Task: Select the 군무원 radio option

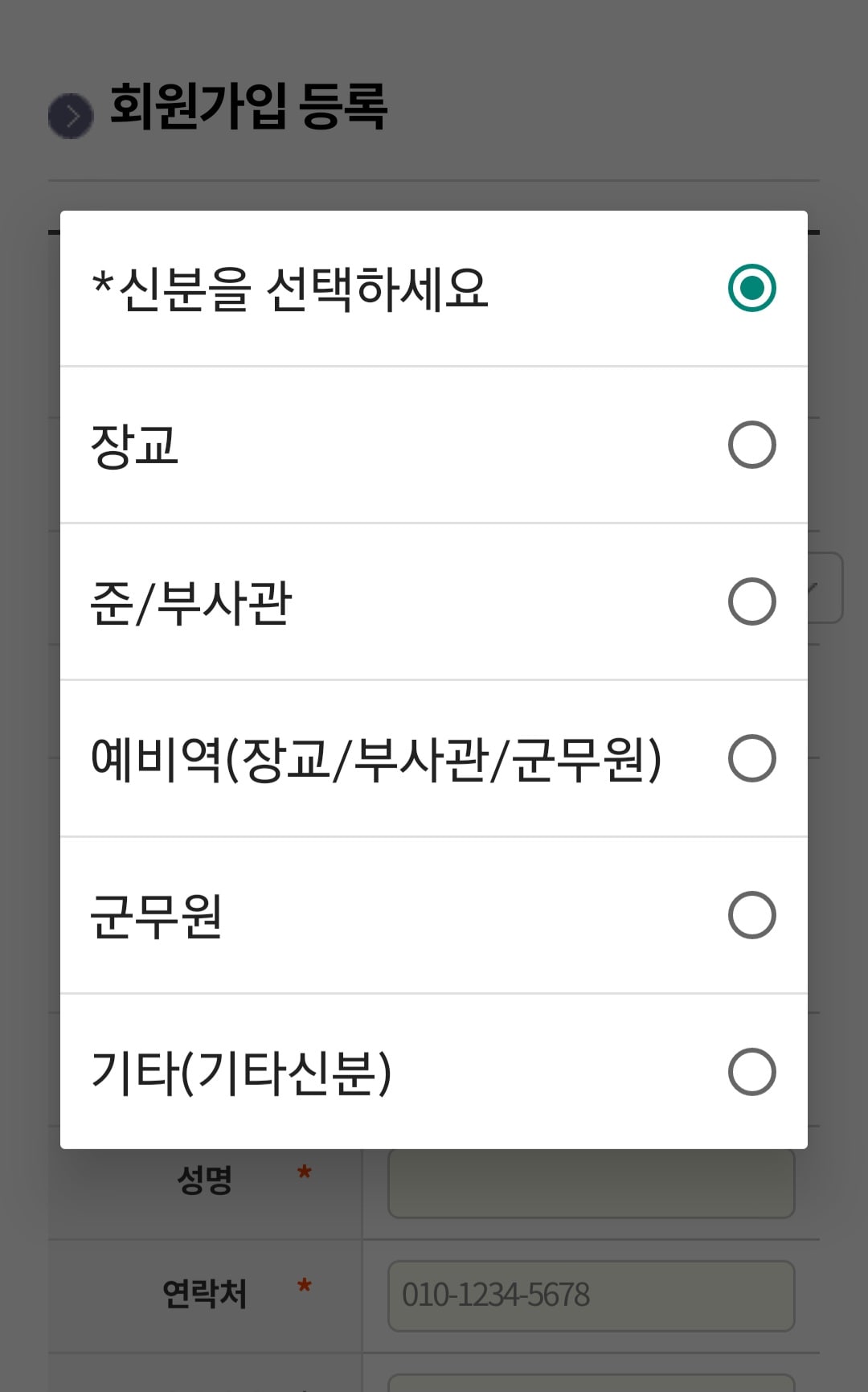Action: [x=434, y=914]
